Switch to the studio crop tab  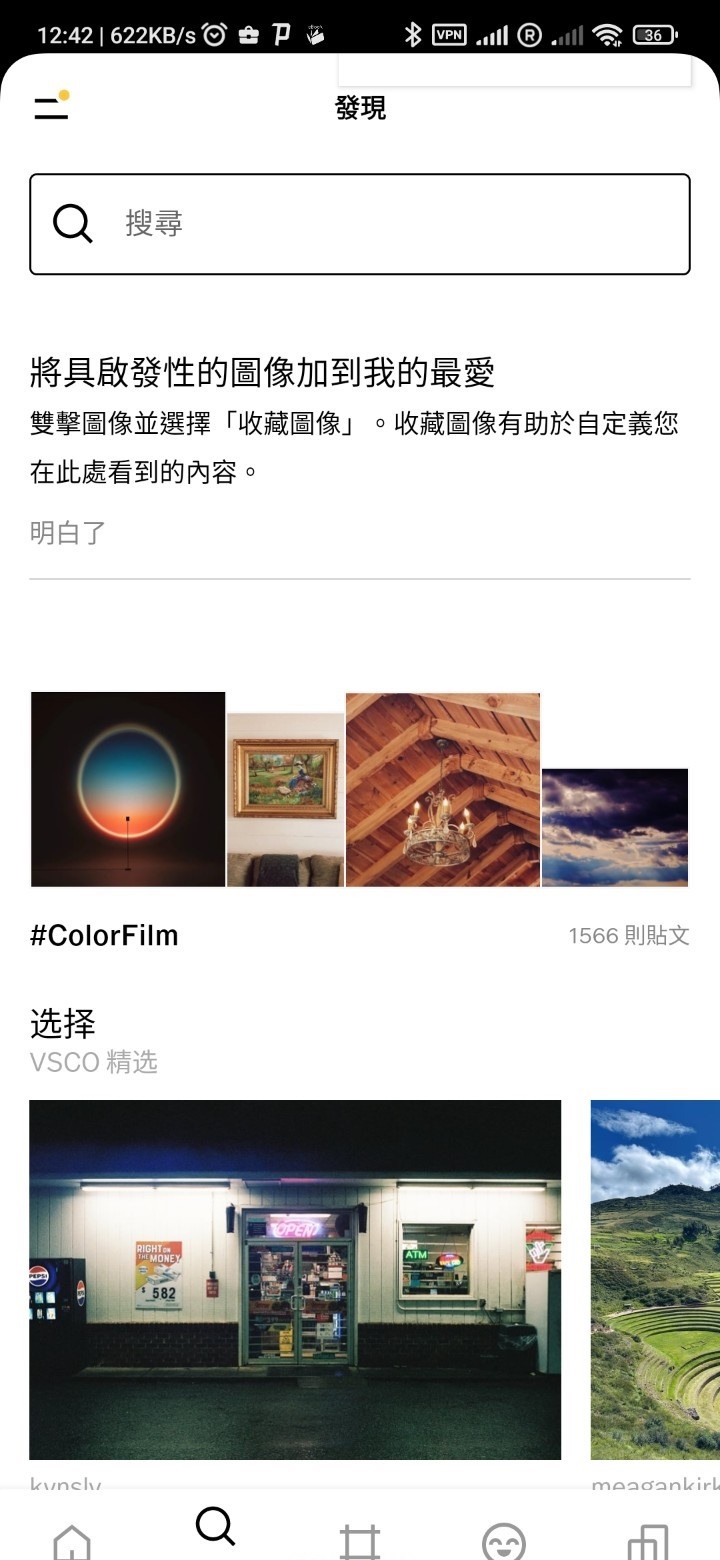pos(360,1540)
